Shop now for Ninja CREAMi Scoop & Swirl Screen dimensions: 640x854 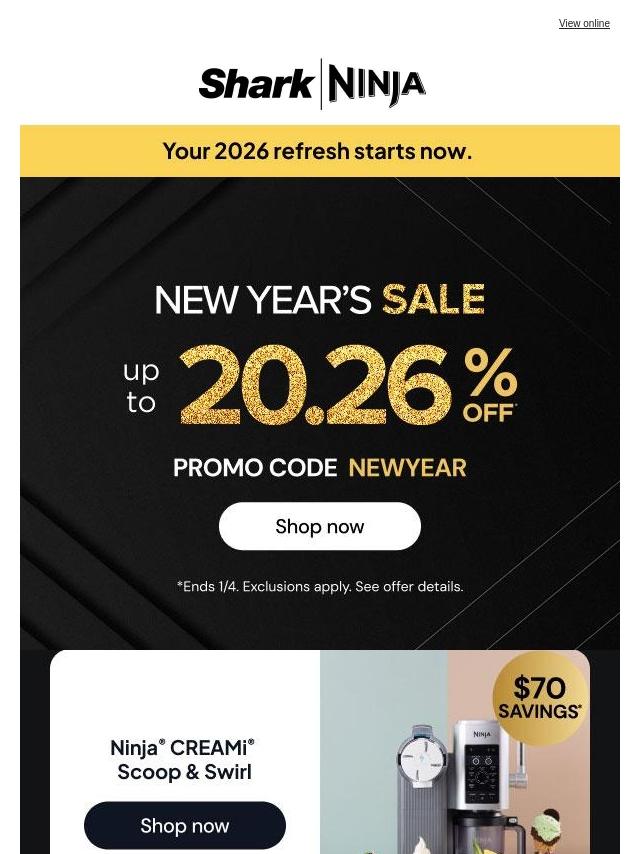(x=185, y=826)
